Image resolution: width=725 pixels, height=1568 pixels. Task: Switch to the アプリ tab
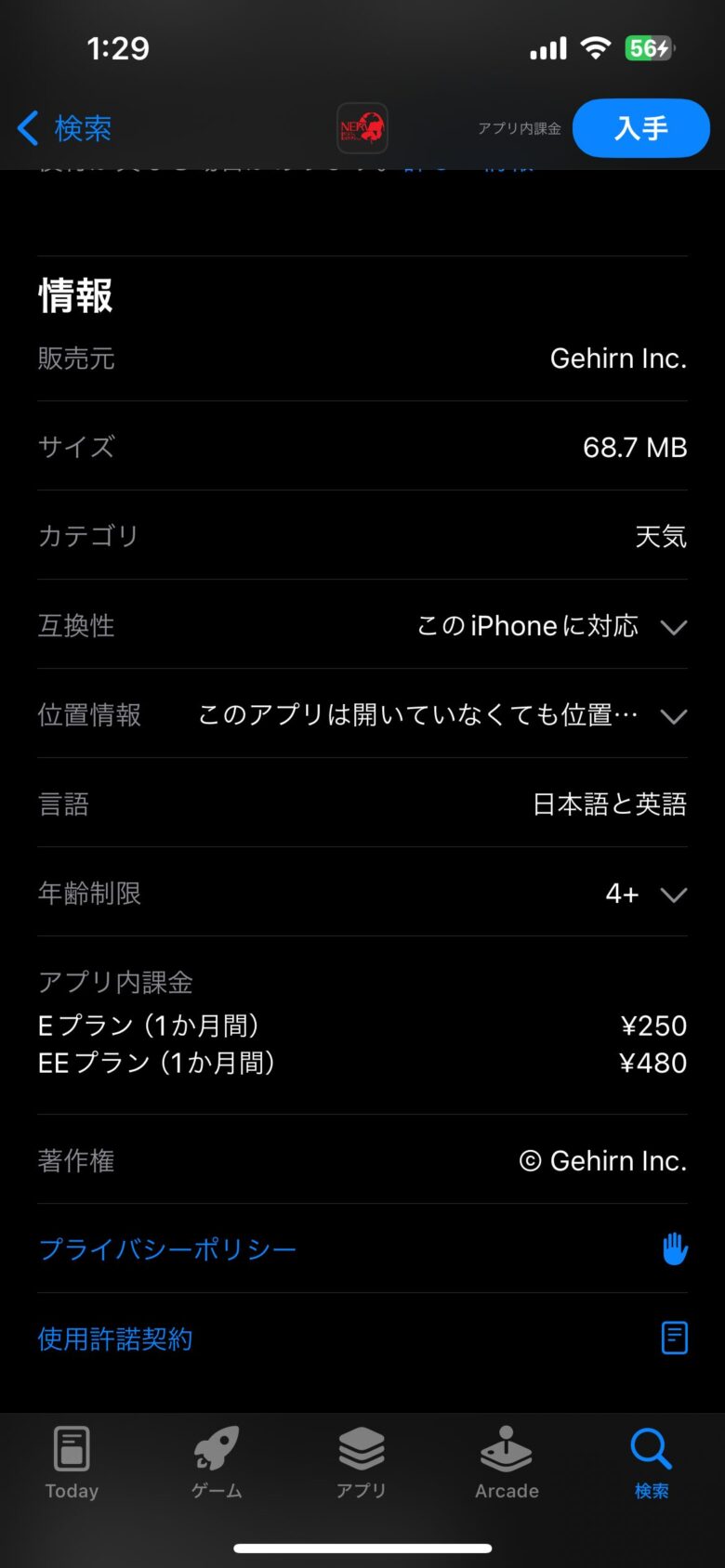[x=362, y=1463]
